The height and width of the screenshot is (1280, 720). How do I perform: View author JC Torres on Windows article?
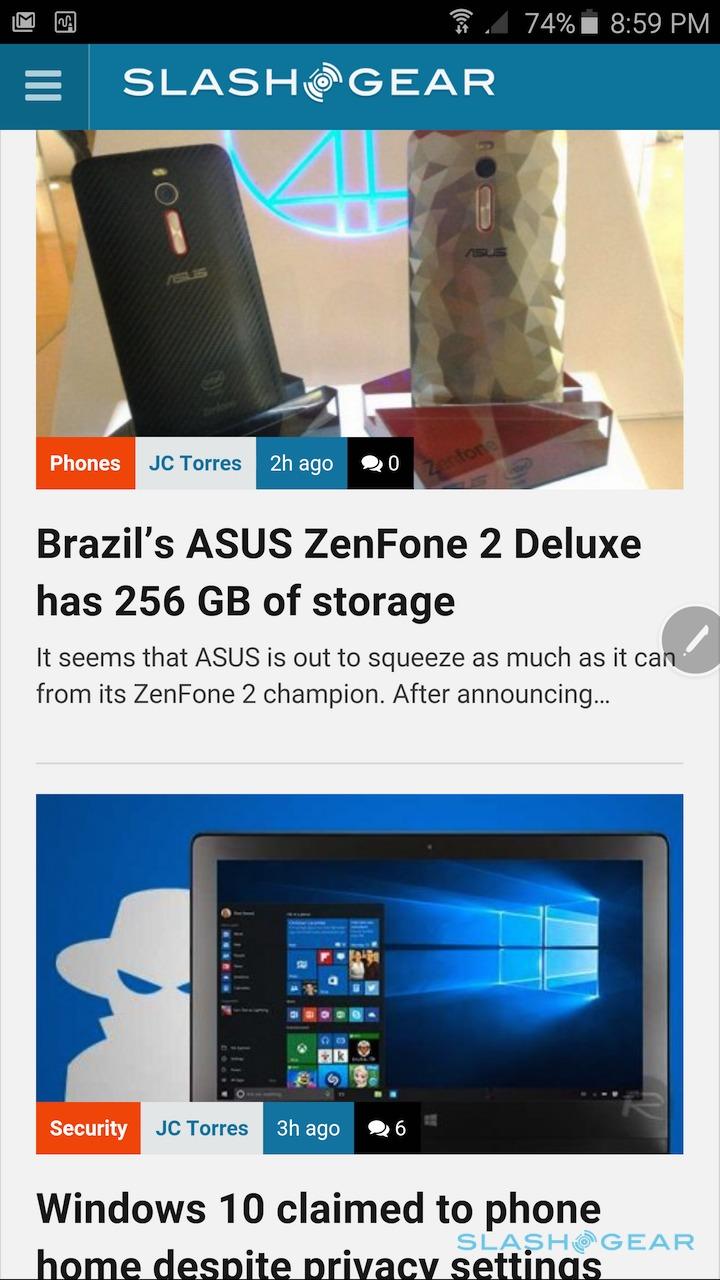pyautogui.click(x=202, y=1128)
